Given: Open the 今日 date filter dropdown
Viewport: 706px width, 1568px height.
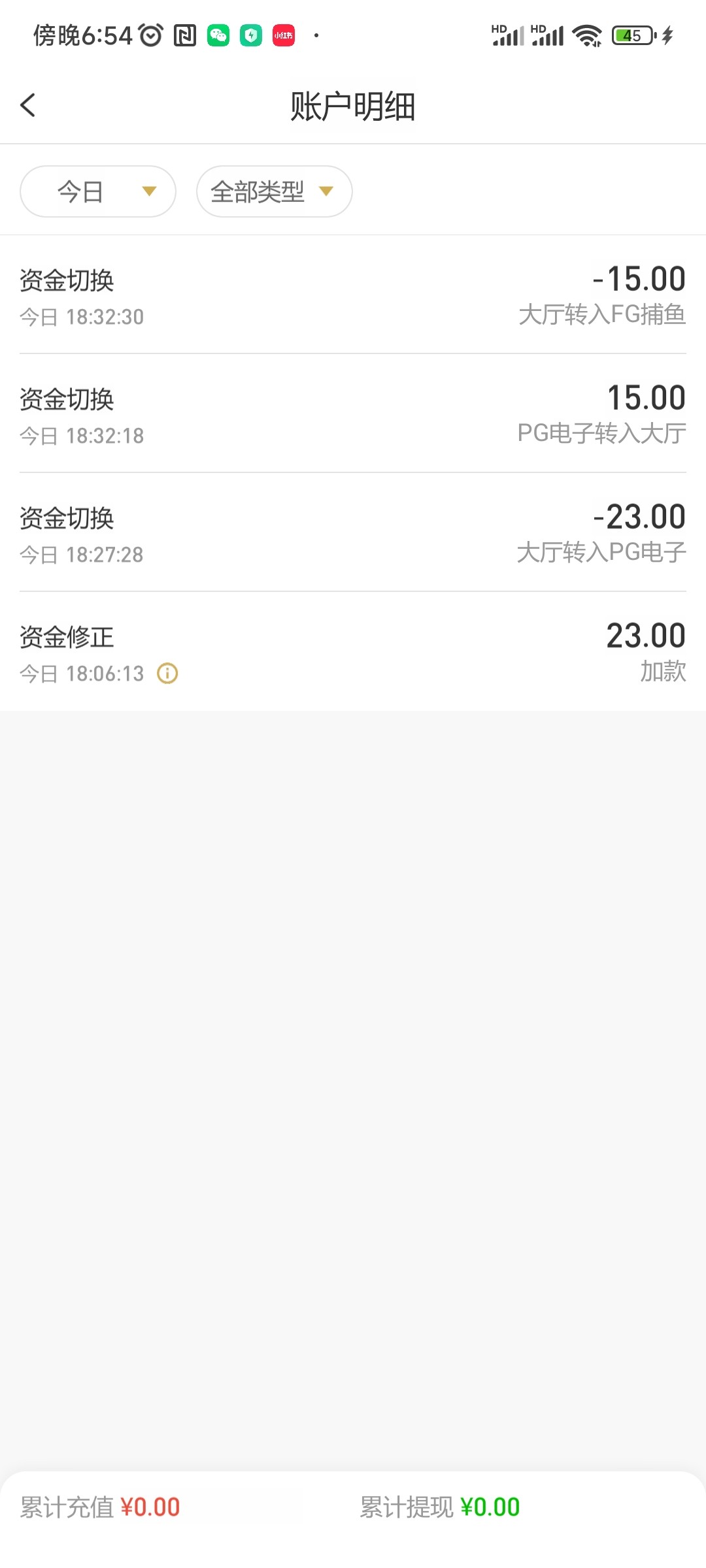Looking at the screenshot, I should pos(98,191).
